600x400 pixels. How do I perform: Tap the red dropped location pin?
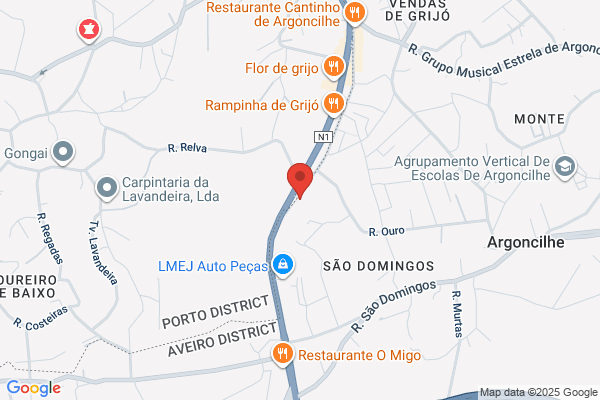coord(300,180)
